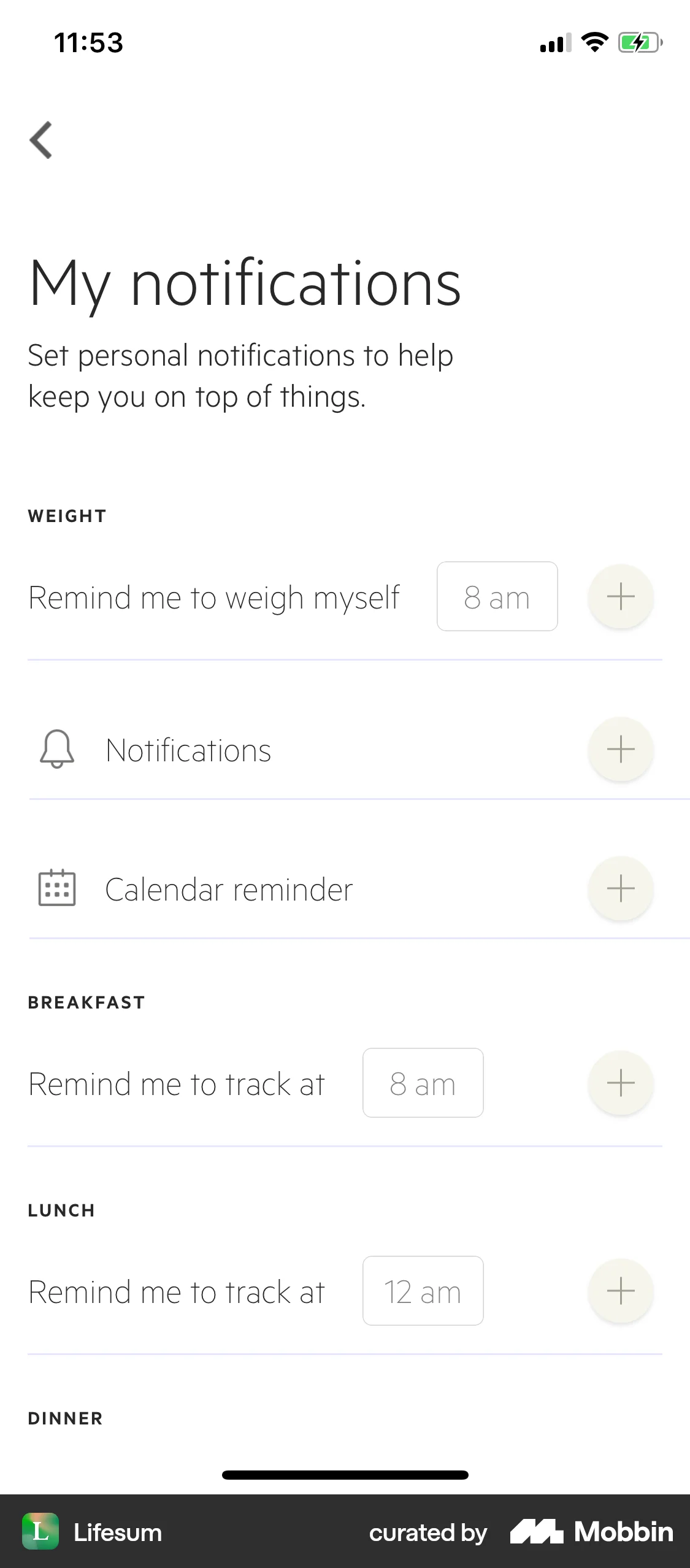The image size is (690, 1568).
Task: Add the lunch tracking reminder
Action: 620,1291
